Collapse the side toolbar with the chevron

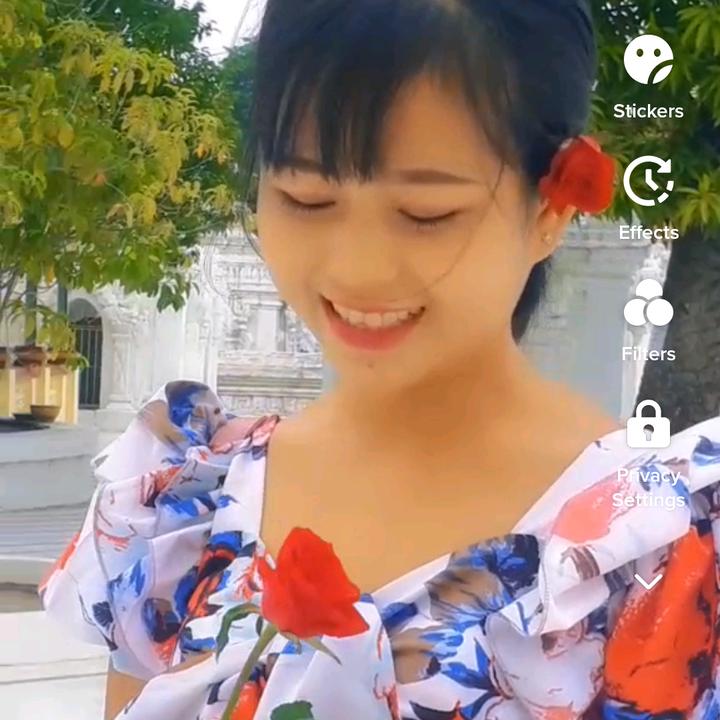tap(648, 582)
